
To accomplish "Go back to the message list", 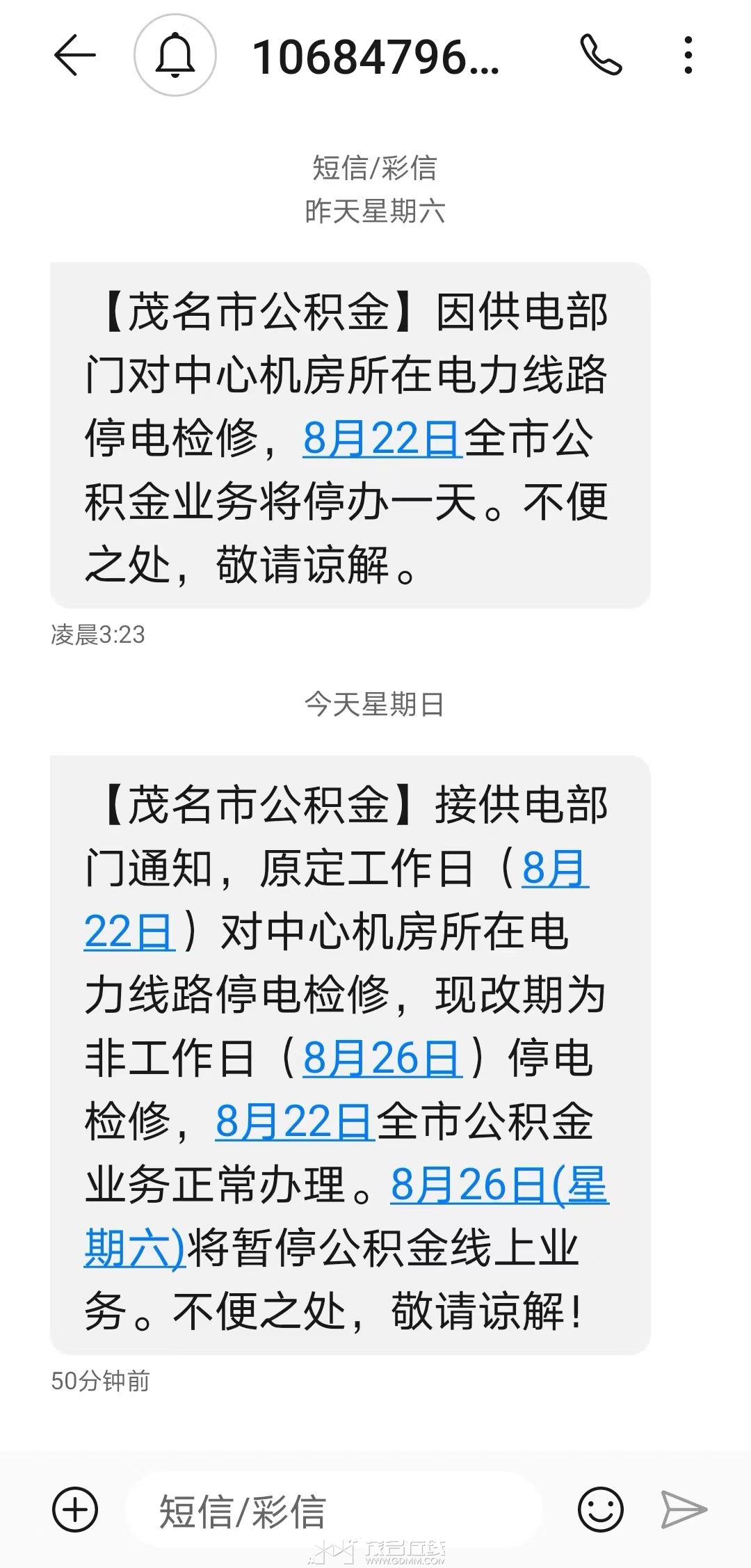I will coord(74,56).
